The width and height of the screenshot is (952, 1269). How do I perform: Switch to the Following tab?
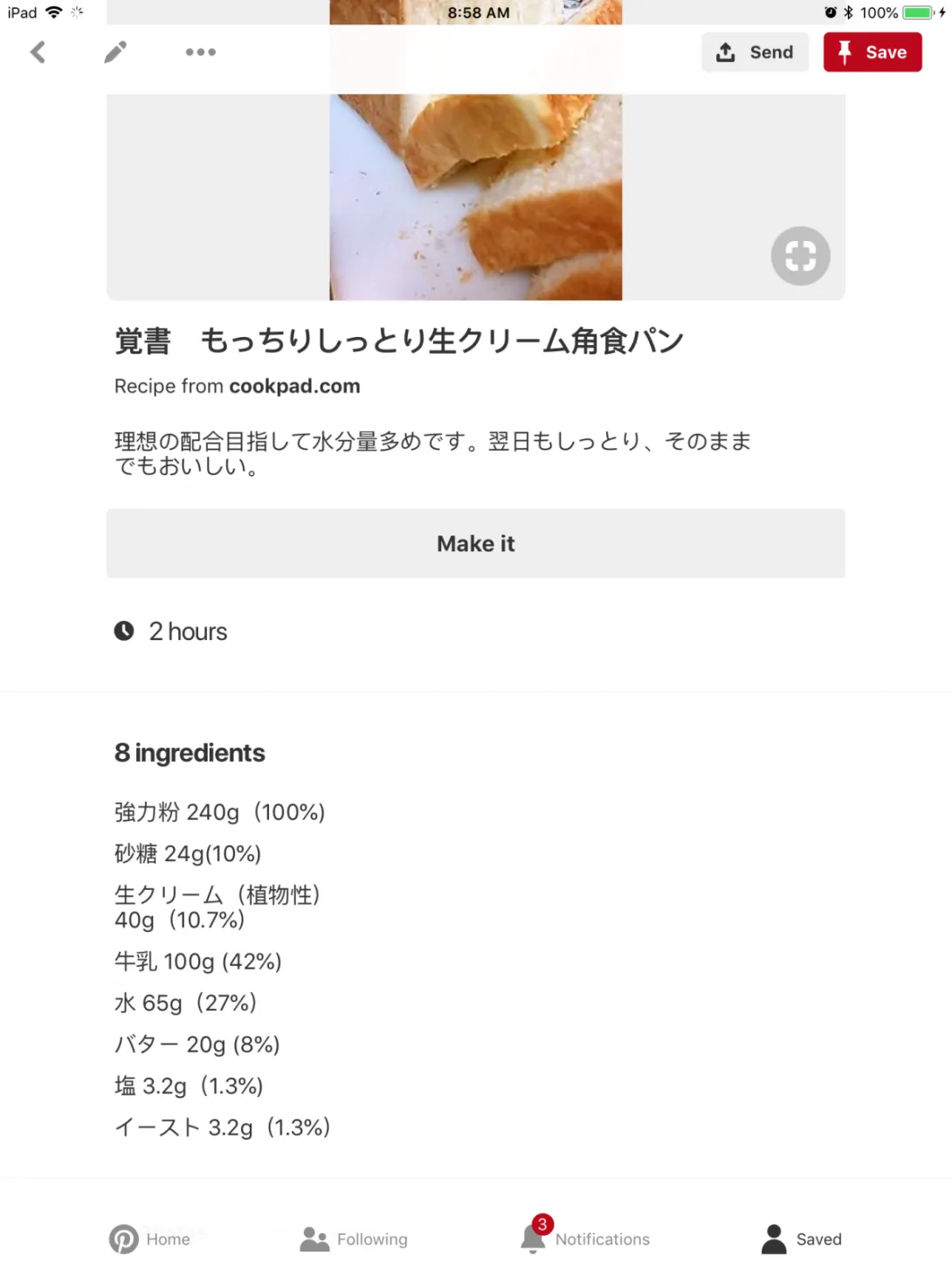click(x=354, y=1238)
